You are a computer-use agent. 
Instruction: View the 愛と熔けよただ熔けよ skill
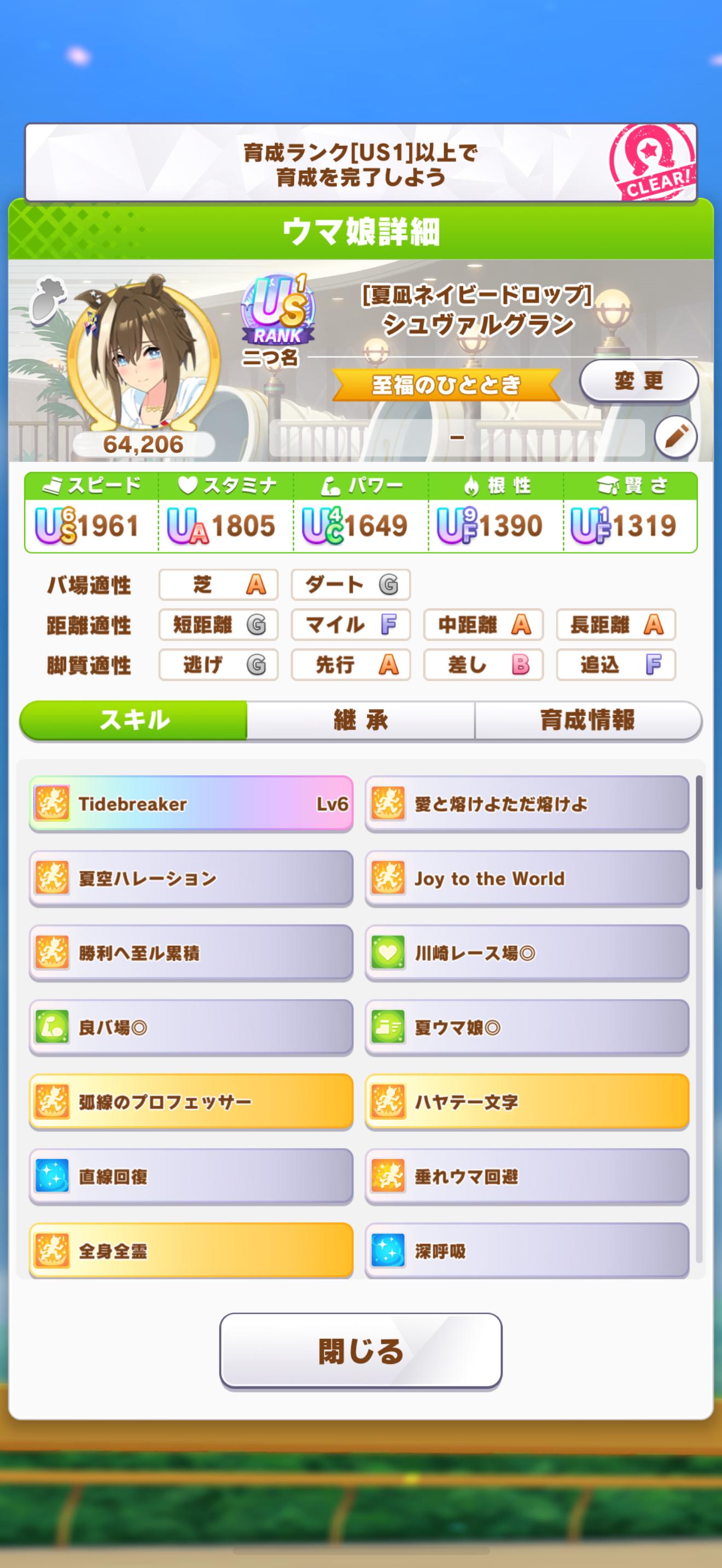527,804
